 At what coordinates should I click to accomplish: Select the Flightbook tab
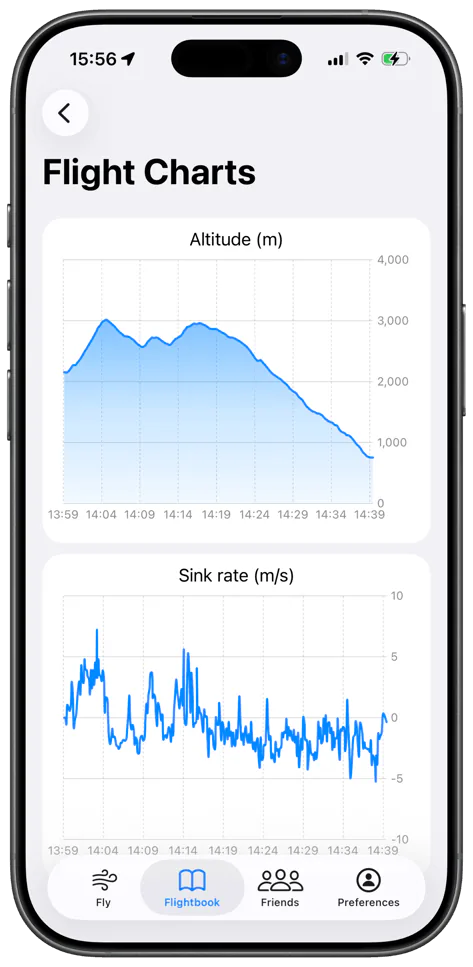point(192,888)
